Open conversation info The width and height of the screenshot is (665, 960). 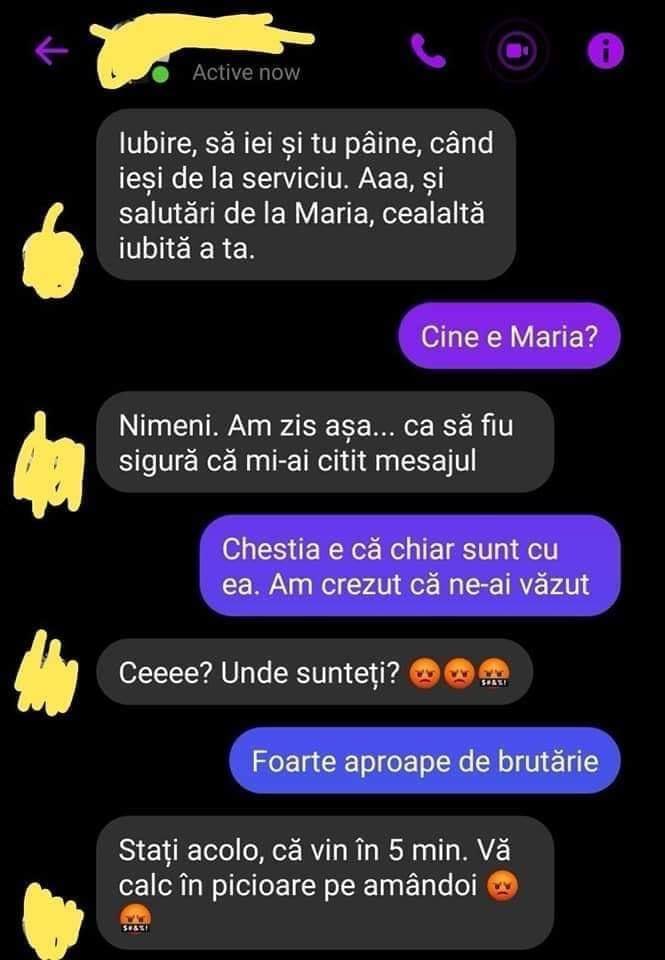pyautogui.click(x=605, y=49)
